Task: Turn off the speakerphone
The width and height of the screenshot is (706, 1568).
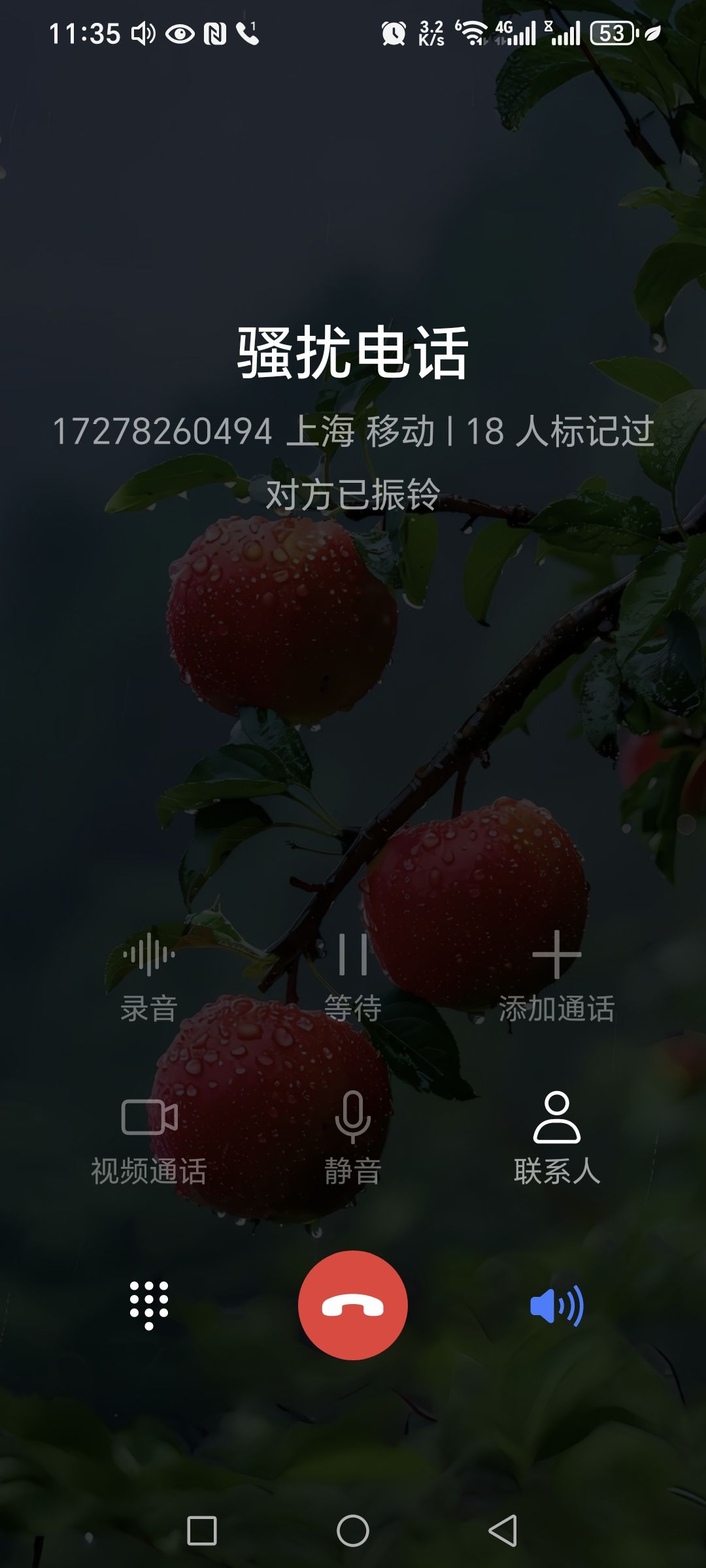Action: pos(556,1305)
